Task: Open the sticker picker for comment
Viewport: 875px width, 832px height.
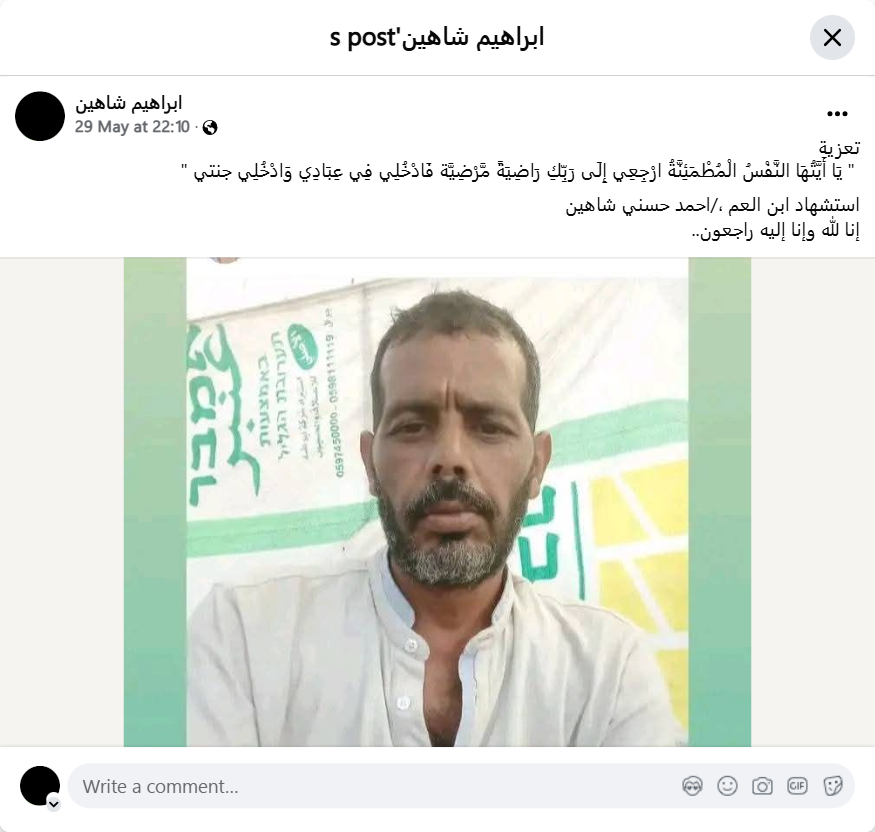Action: point(832,786)
